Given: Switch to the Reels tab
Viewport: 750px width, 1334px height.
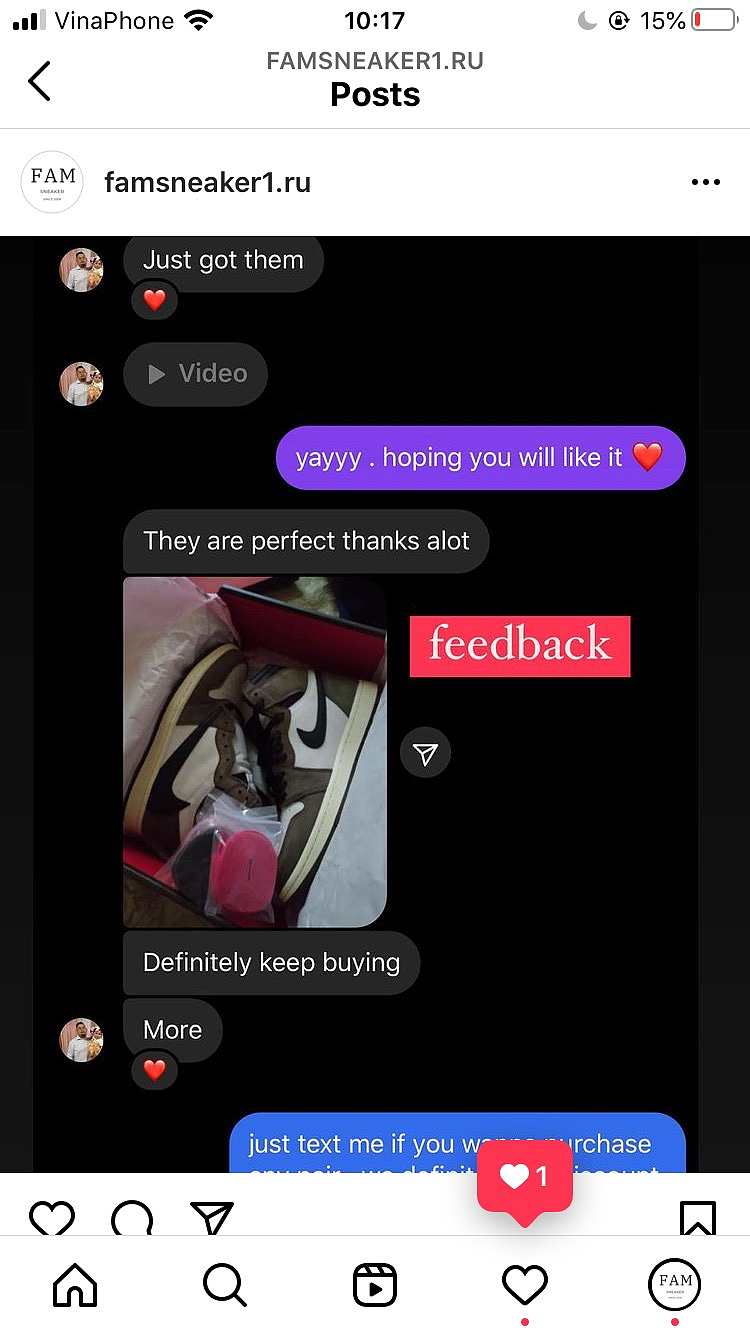Looking at the screenshot, I should point(375,1285).
